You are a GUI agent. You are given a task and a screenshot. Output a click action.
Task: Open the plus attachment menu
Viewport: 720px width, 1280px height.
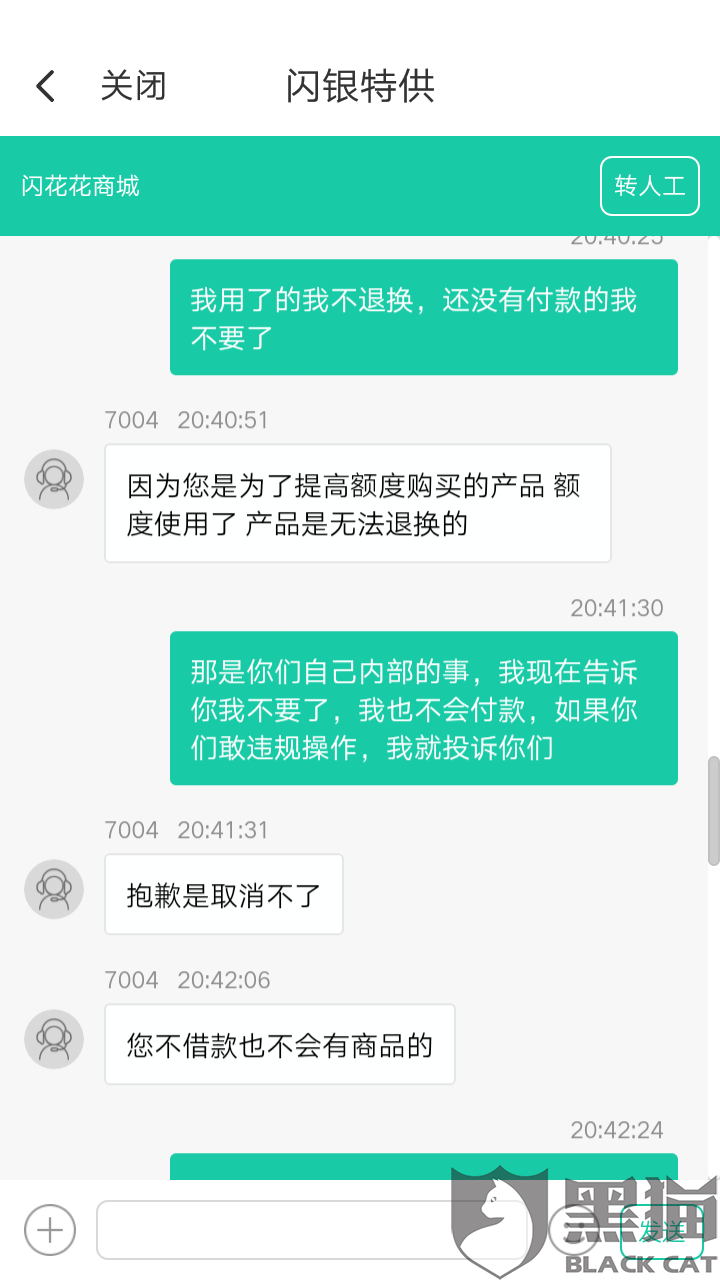(50, 1229)
